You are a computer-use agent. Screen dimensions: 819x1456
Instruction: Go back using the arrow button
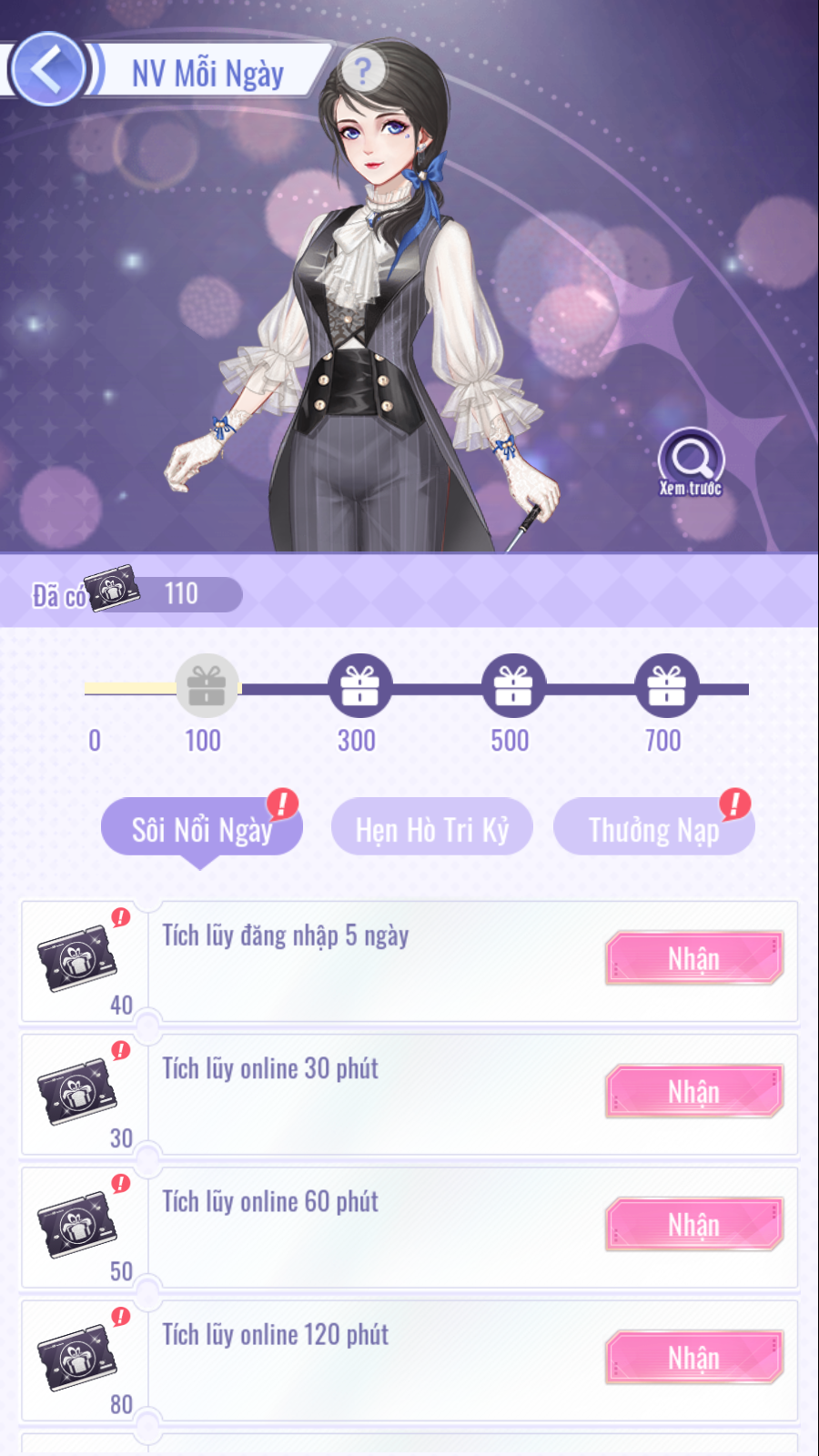(x=47, y=69)
